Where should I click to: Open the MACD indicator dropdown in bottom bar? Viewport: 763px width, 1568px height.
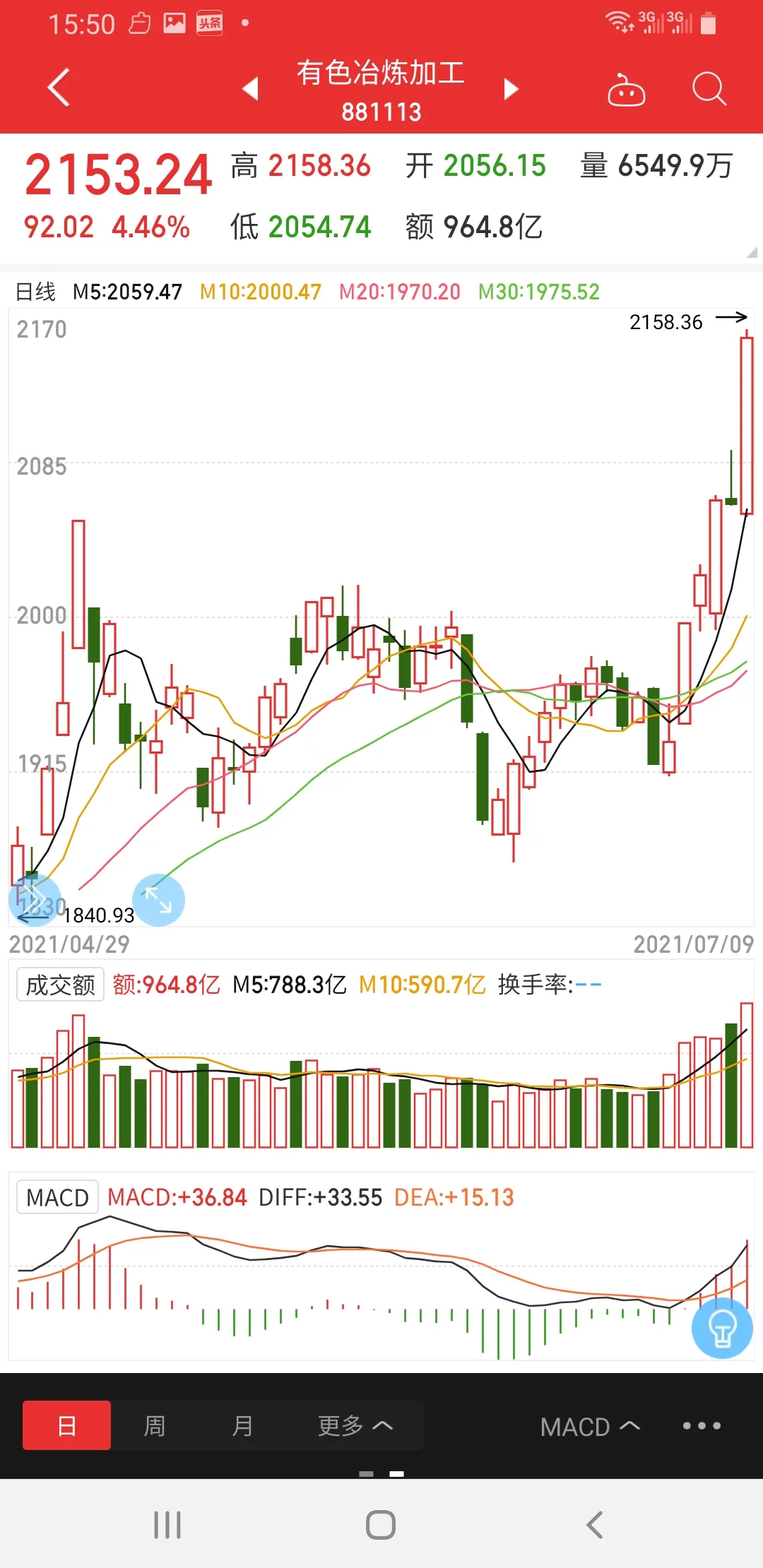coord(590,1427)
